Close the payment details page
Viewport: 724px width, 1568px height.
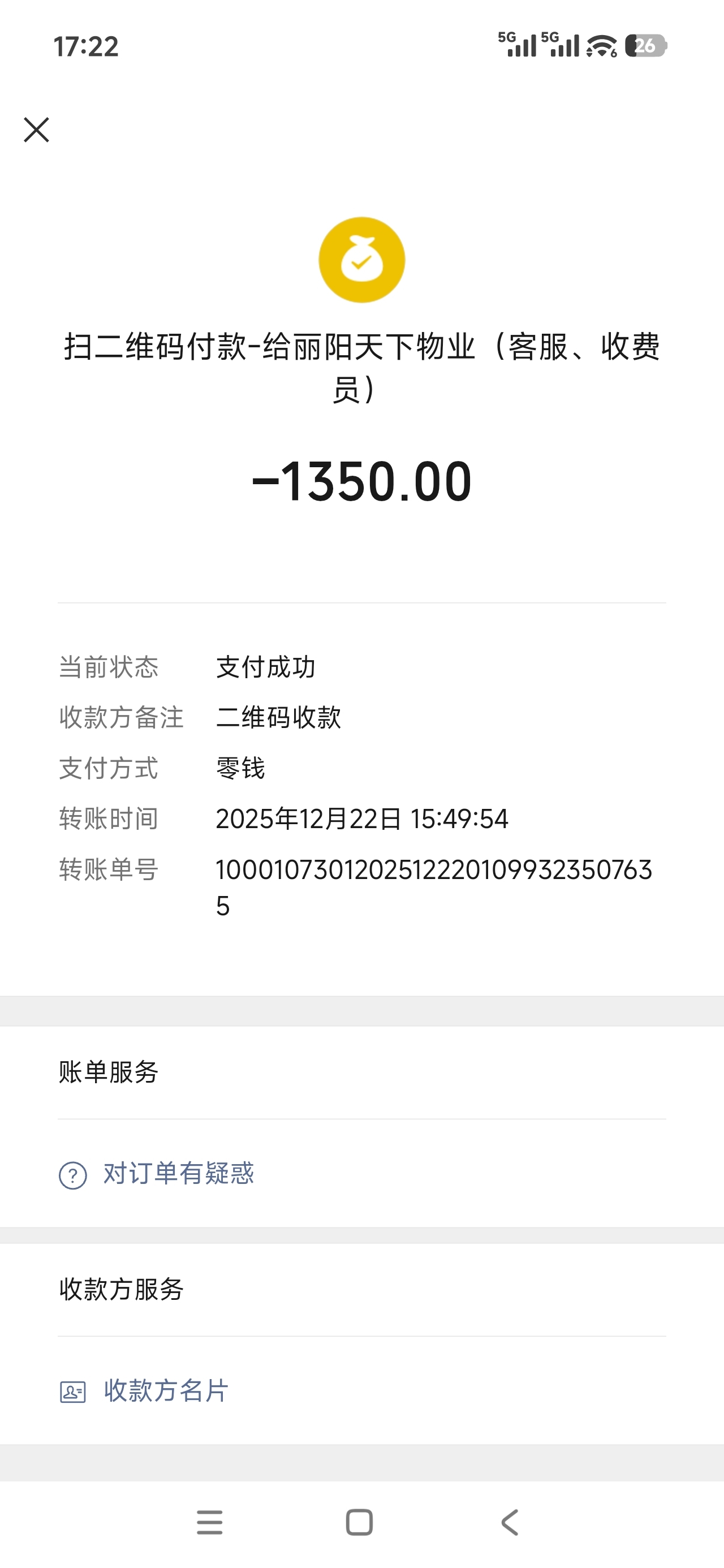pyautogui.click(x=37, y=130)
